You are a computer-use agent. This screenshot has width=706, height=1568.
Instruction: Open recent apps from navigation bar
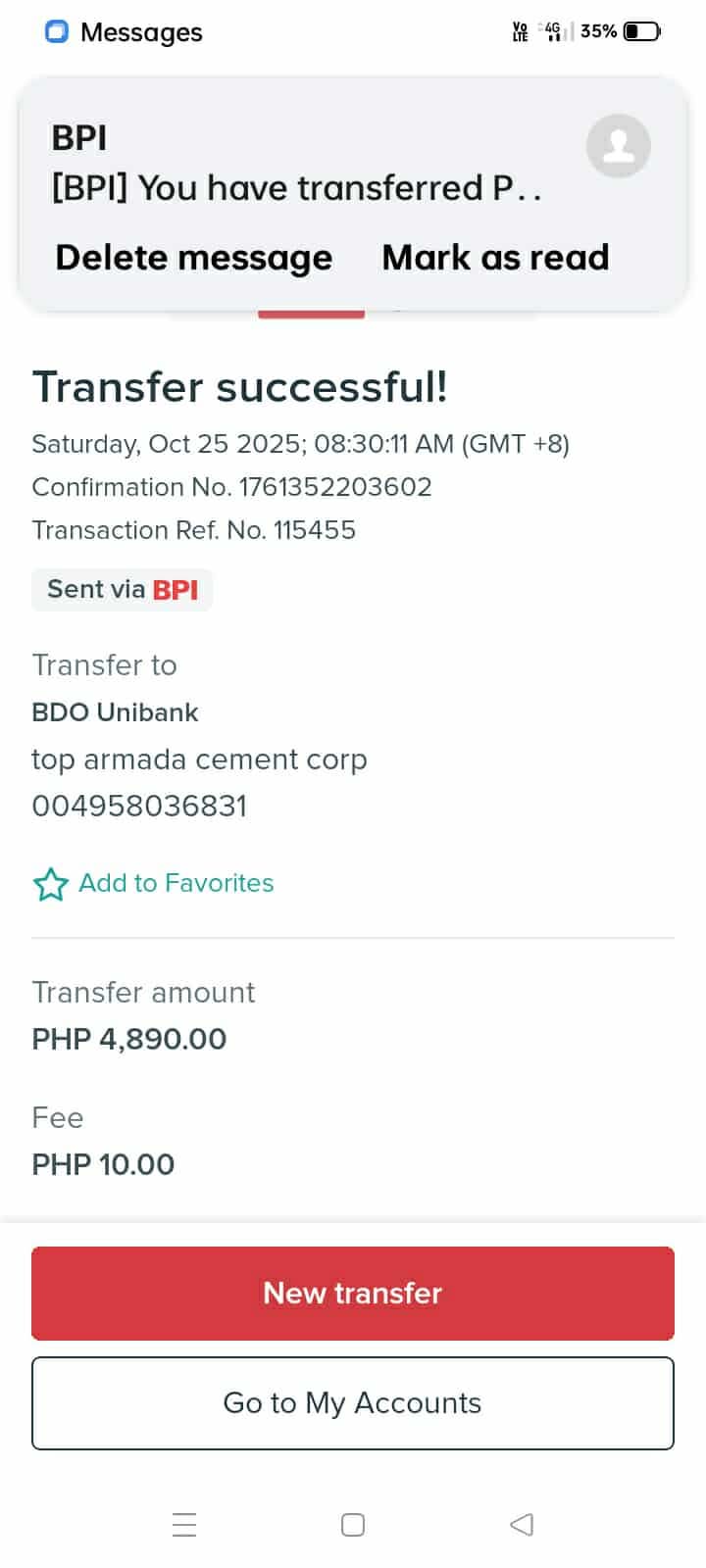[x=184, y=1525]
